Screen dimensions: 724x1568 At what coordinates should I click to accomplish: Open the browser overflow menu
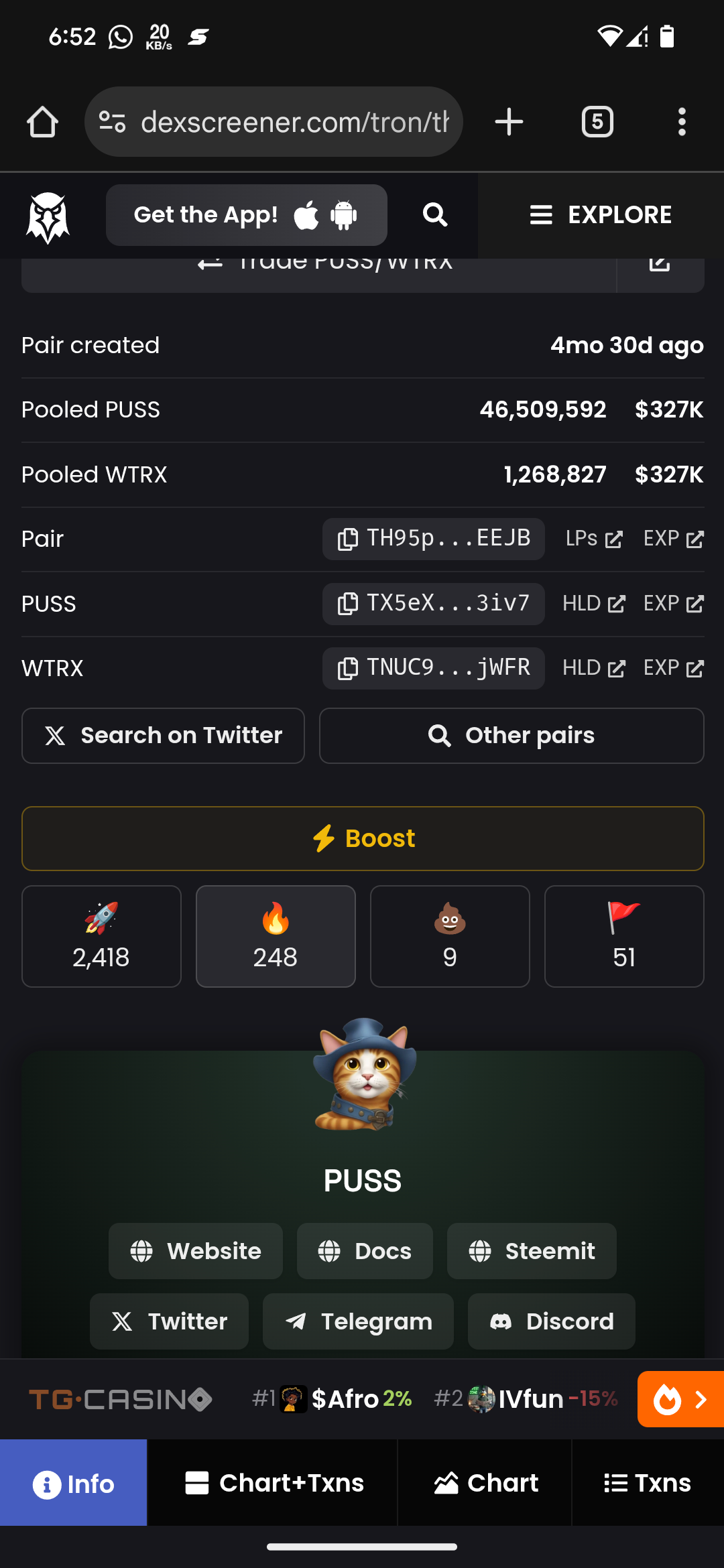[x=682, y=122]
